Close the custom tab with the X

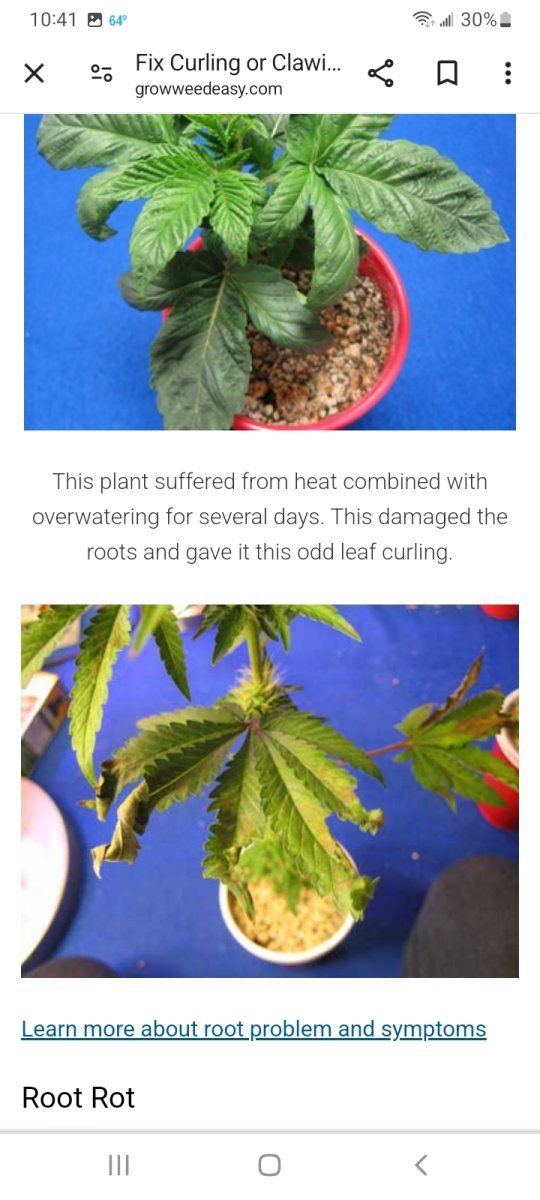pyautogui.click(x=34, y=73)
